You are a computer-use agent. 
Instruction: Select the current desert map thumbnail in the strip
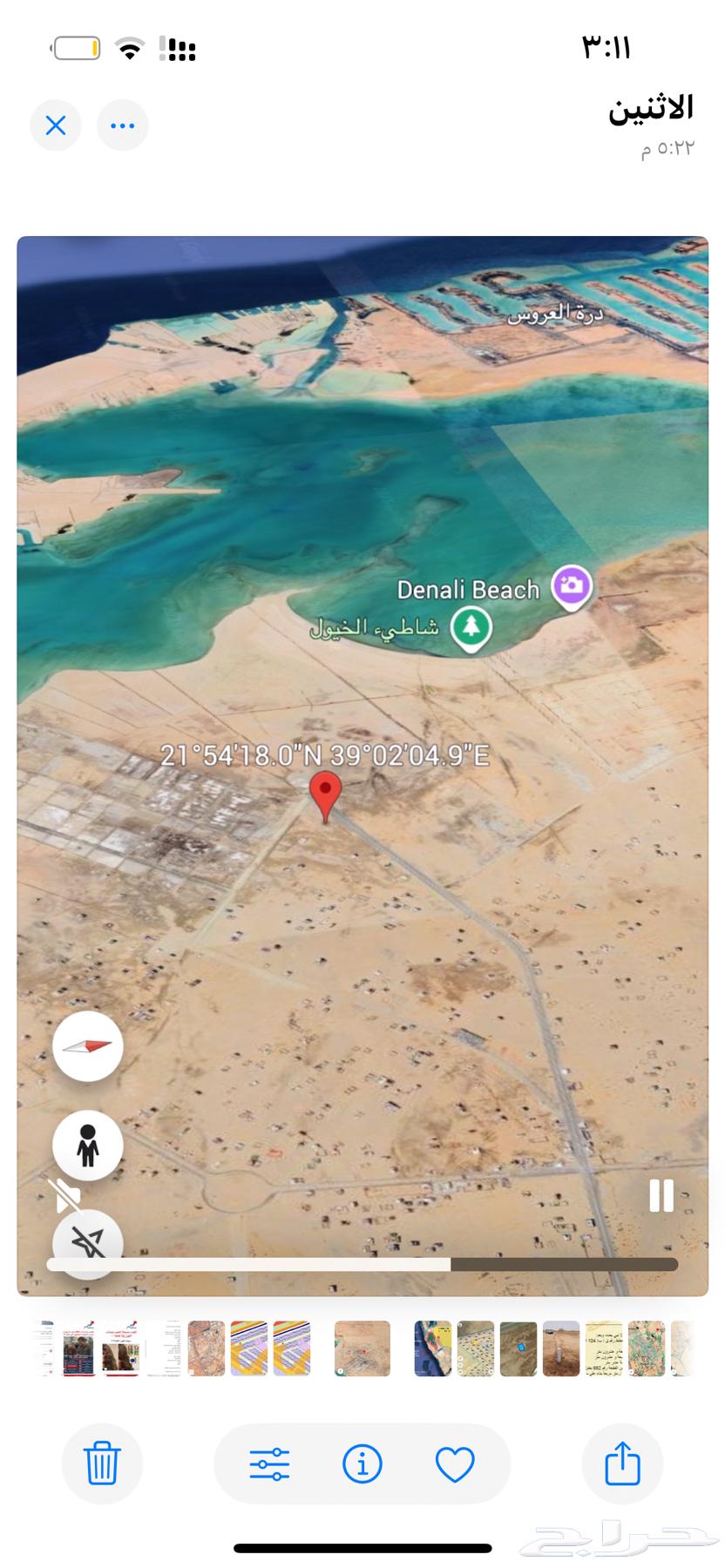(362, 1348)
